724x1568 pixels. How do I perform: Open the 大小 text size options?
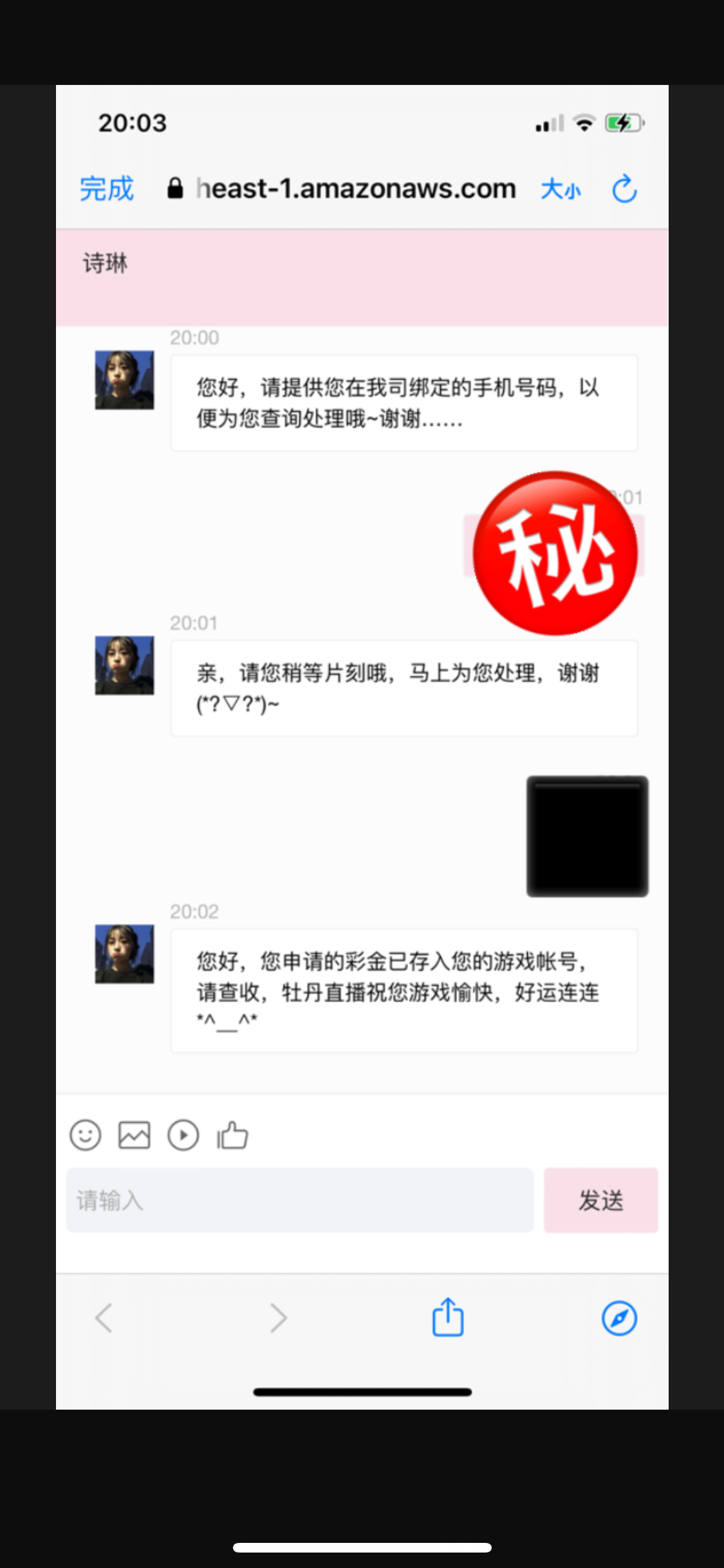click(560, 189)
